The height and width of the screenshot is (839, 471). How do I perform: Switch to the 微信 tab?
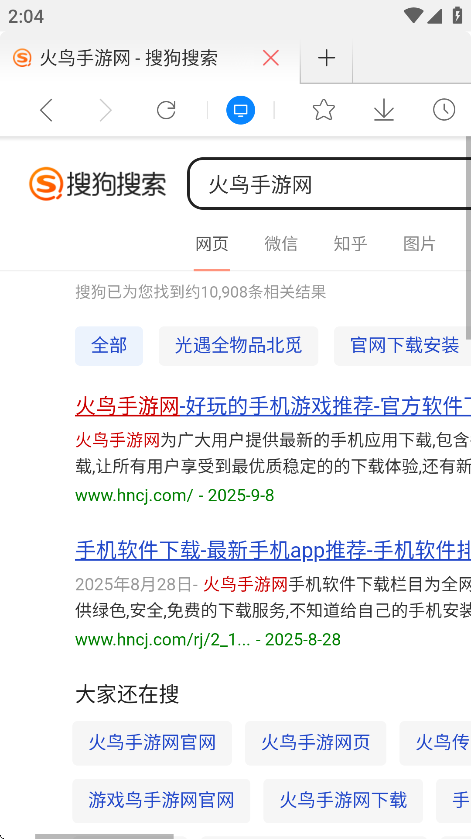280,244
